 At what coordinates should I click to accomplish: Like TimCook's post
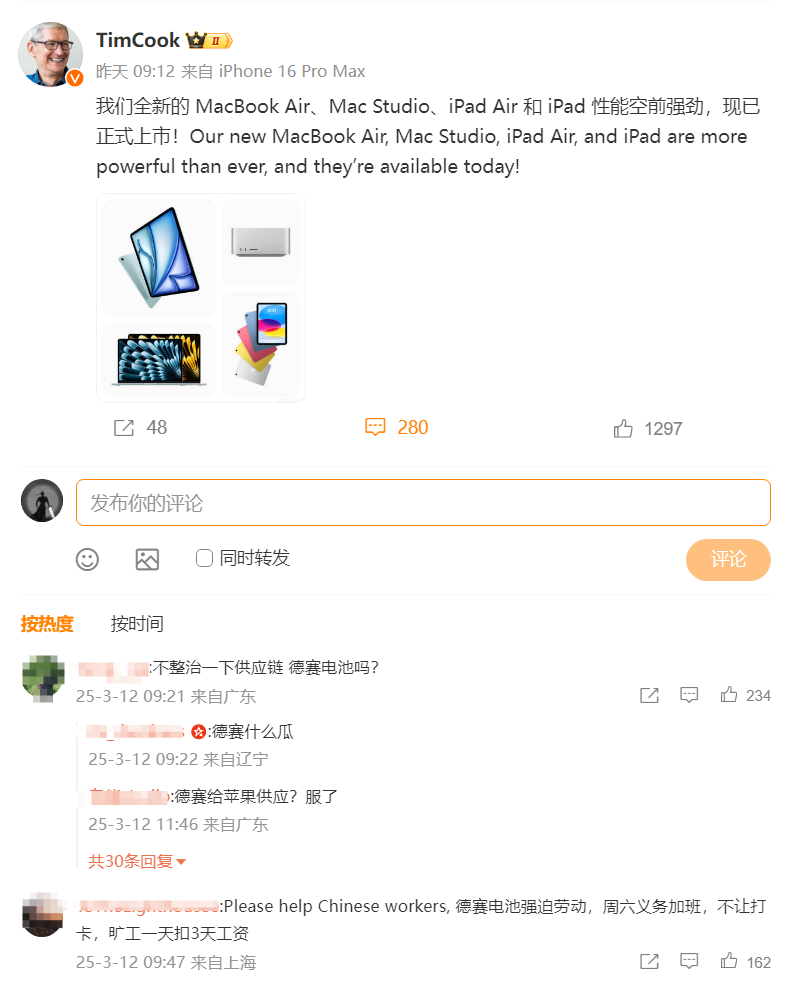click(623, 429)
